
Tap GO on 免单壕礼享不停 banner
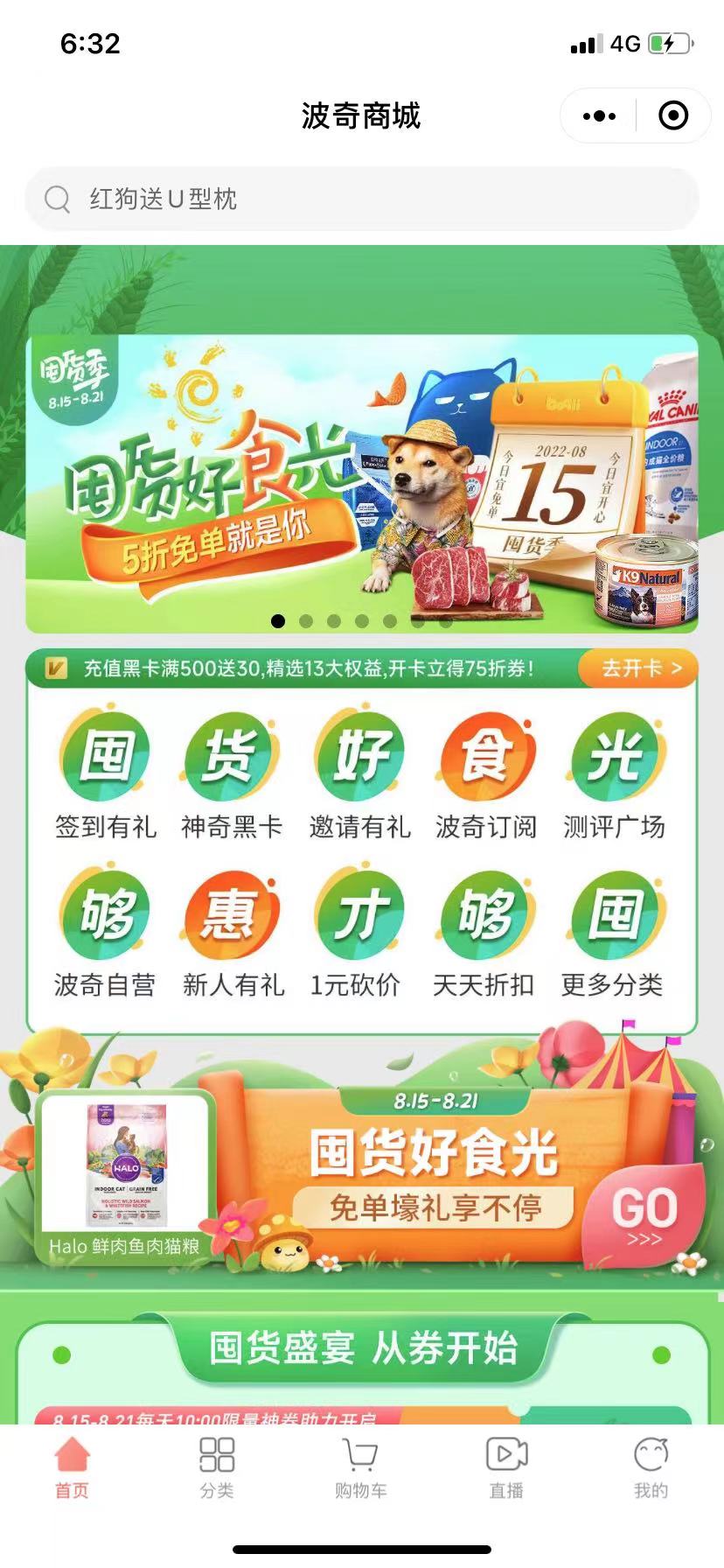[x=644, y=1212]
